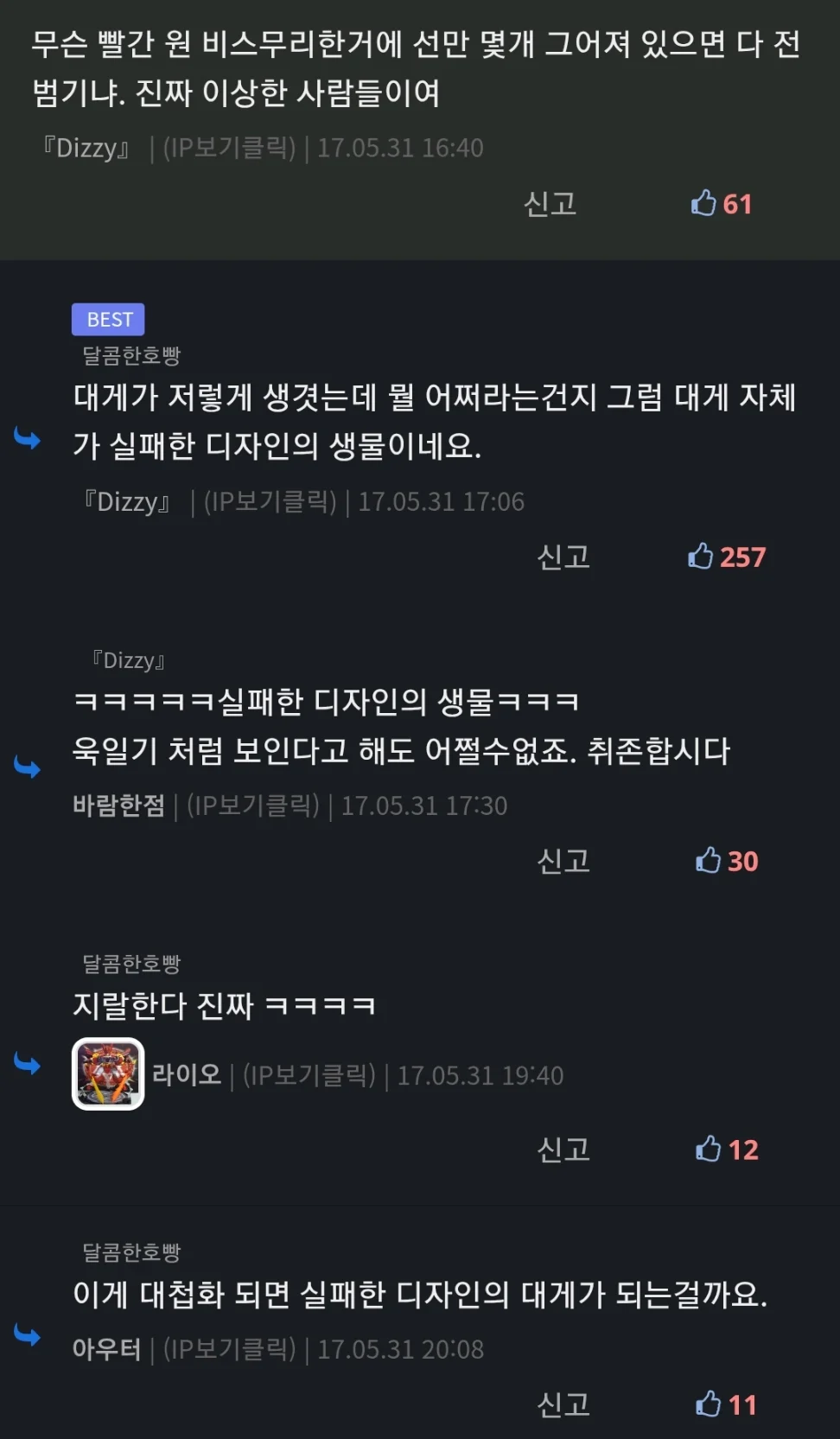
Task: Report 아우터's reply
Action: [x=563, y=1404]
